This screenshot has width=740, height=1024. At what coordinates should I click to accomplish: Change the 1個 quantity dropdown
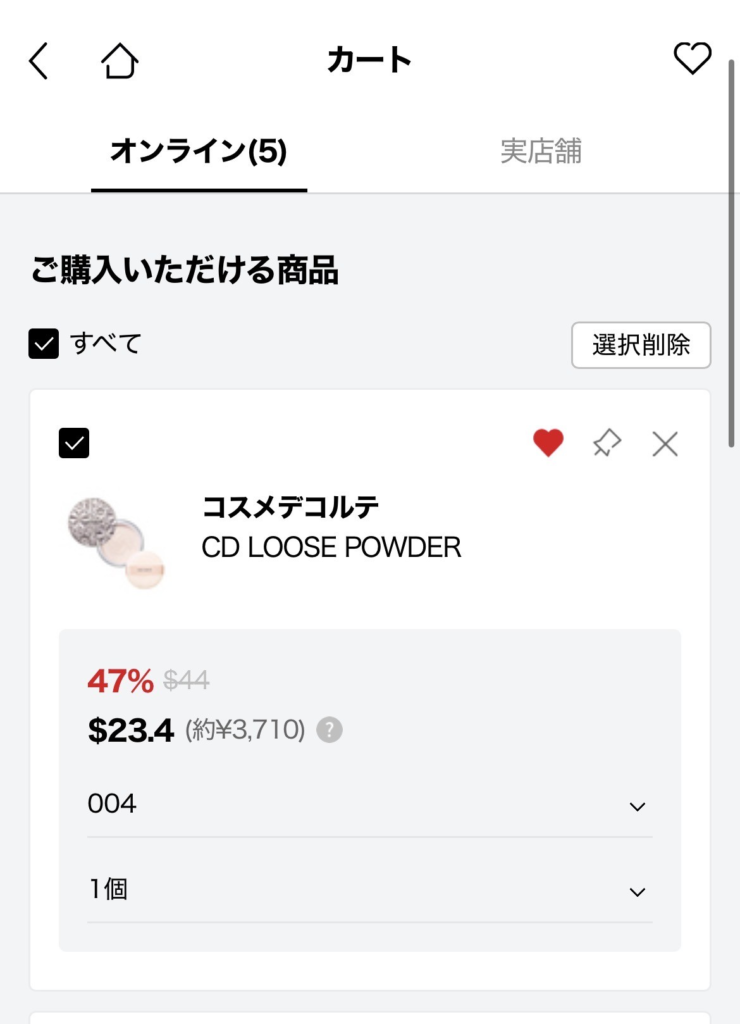tap(369, 890)
